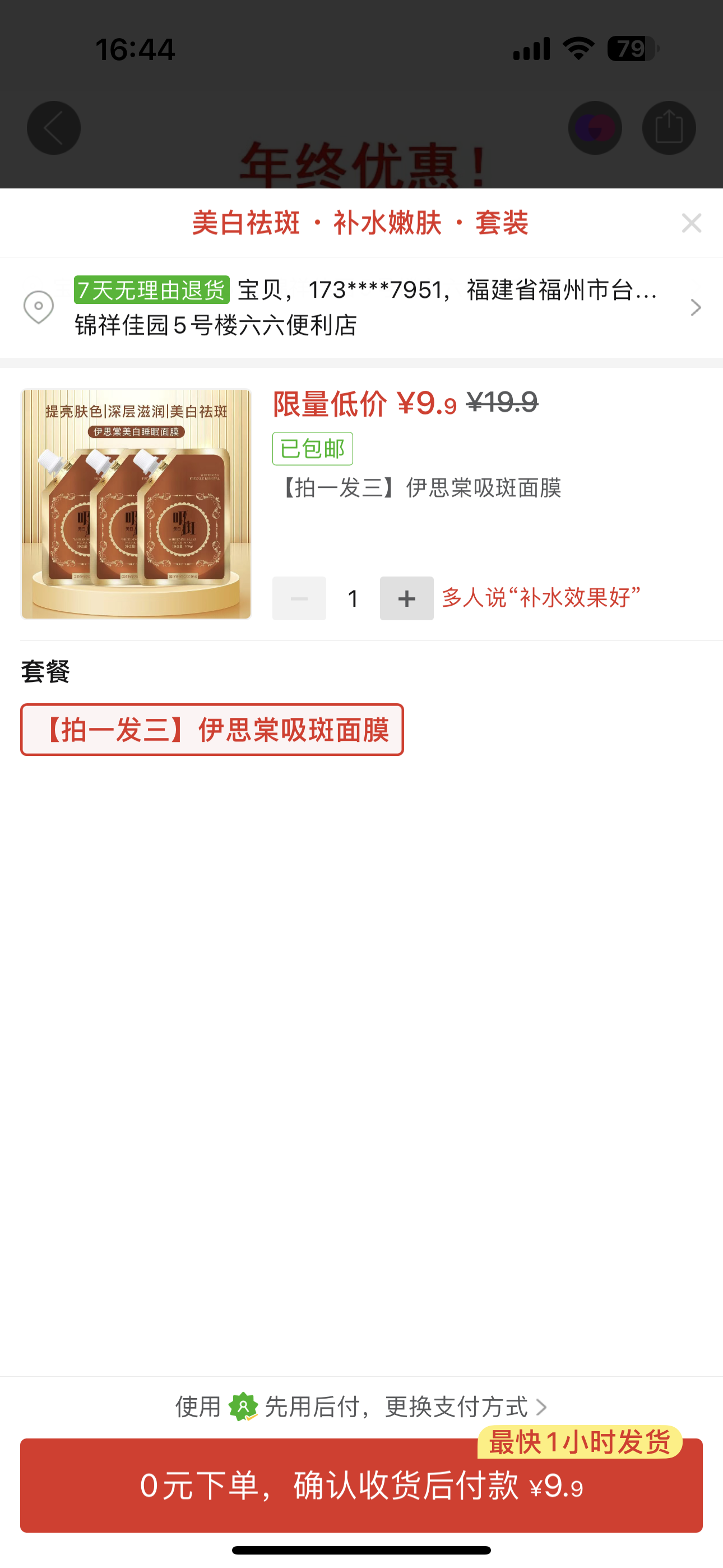
Task: Select 【拍一发三】伊思棠吸斑面膜 package option
Action: (212, 730)
